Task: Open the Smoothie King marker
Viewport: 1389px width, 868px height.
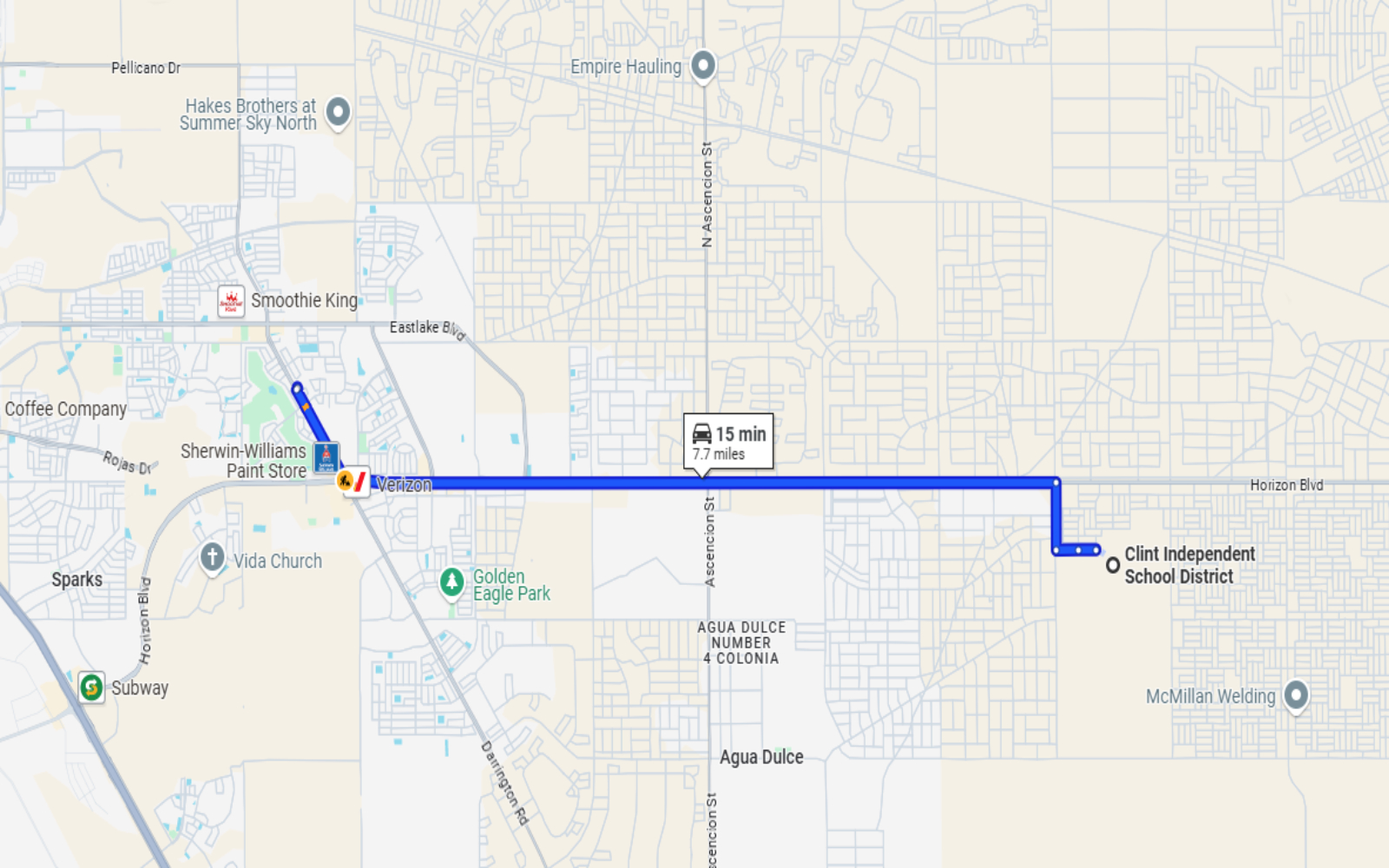Action: (x=231, y=301)
